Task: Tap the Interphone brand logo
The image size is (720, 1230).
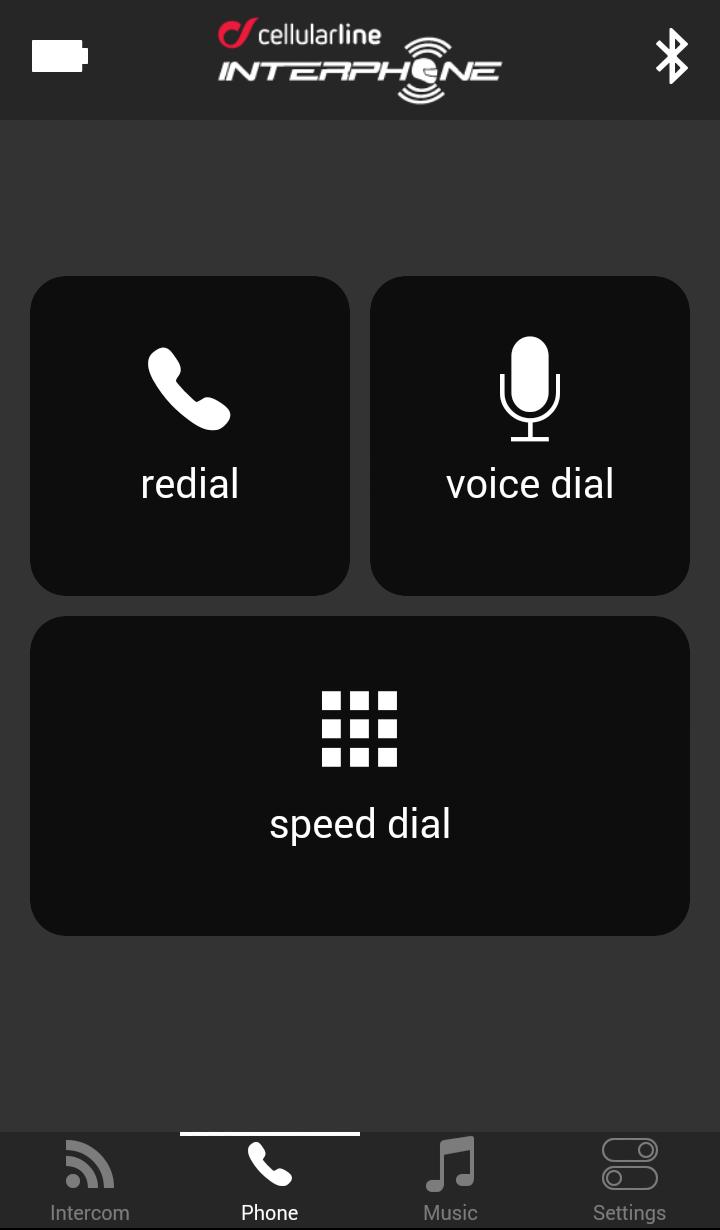Action: click(360, 70)
